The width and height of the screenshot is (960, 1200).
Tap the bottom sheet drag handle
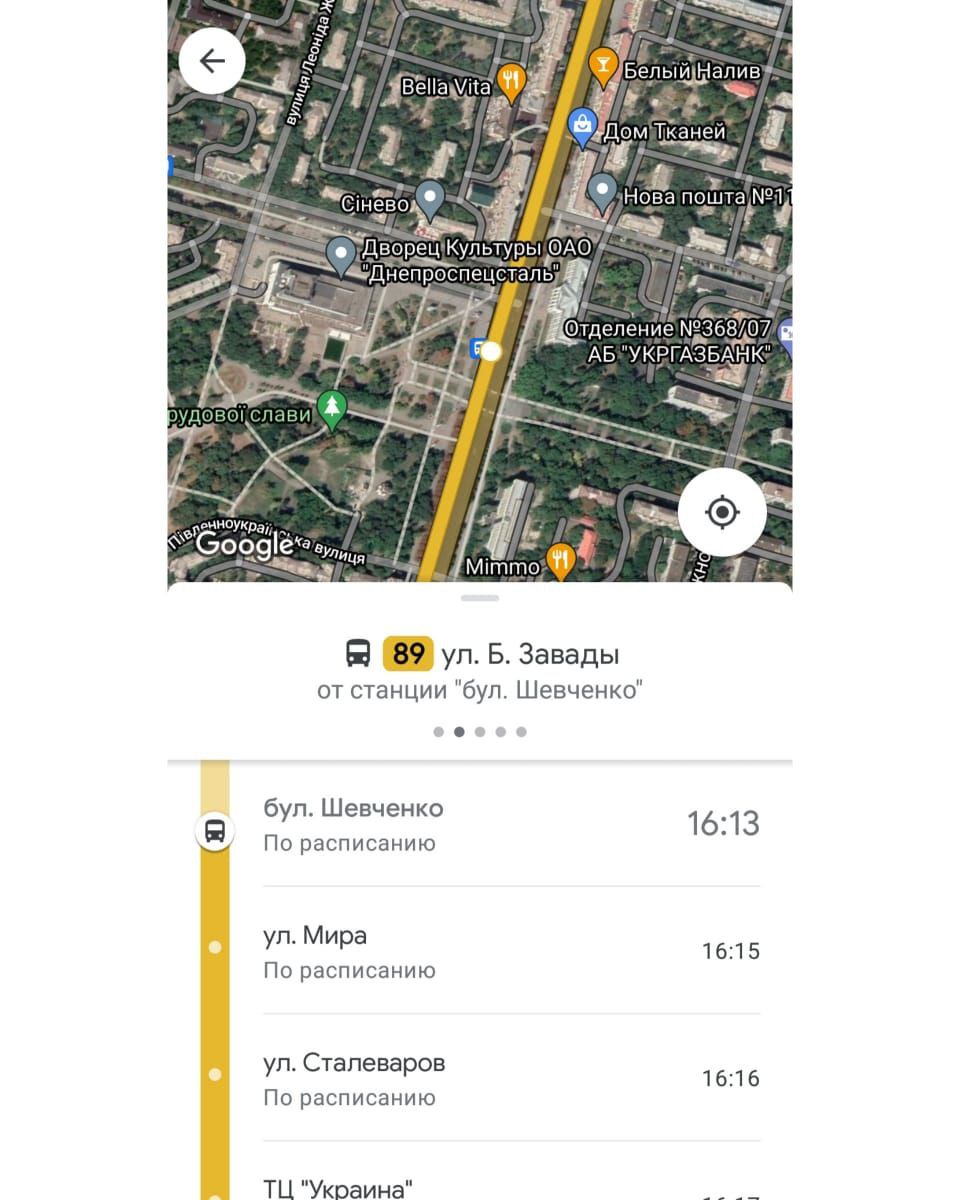480,598
